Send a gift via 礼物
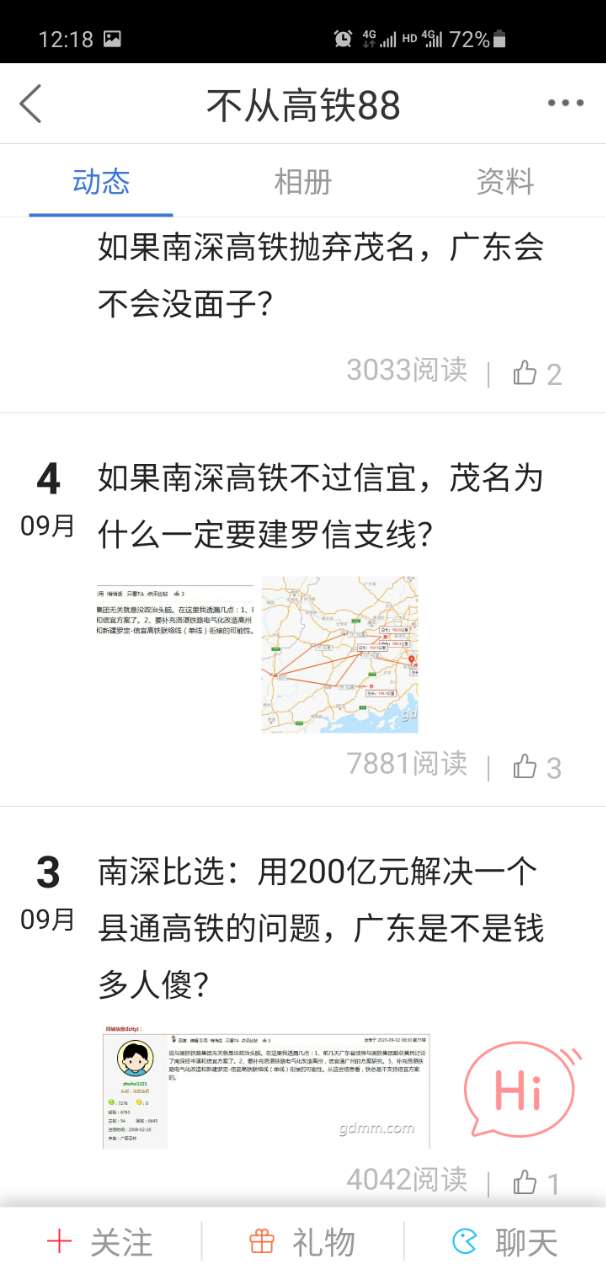This screenshot has width=606, height=1280. click(302, 1243)
